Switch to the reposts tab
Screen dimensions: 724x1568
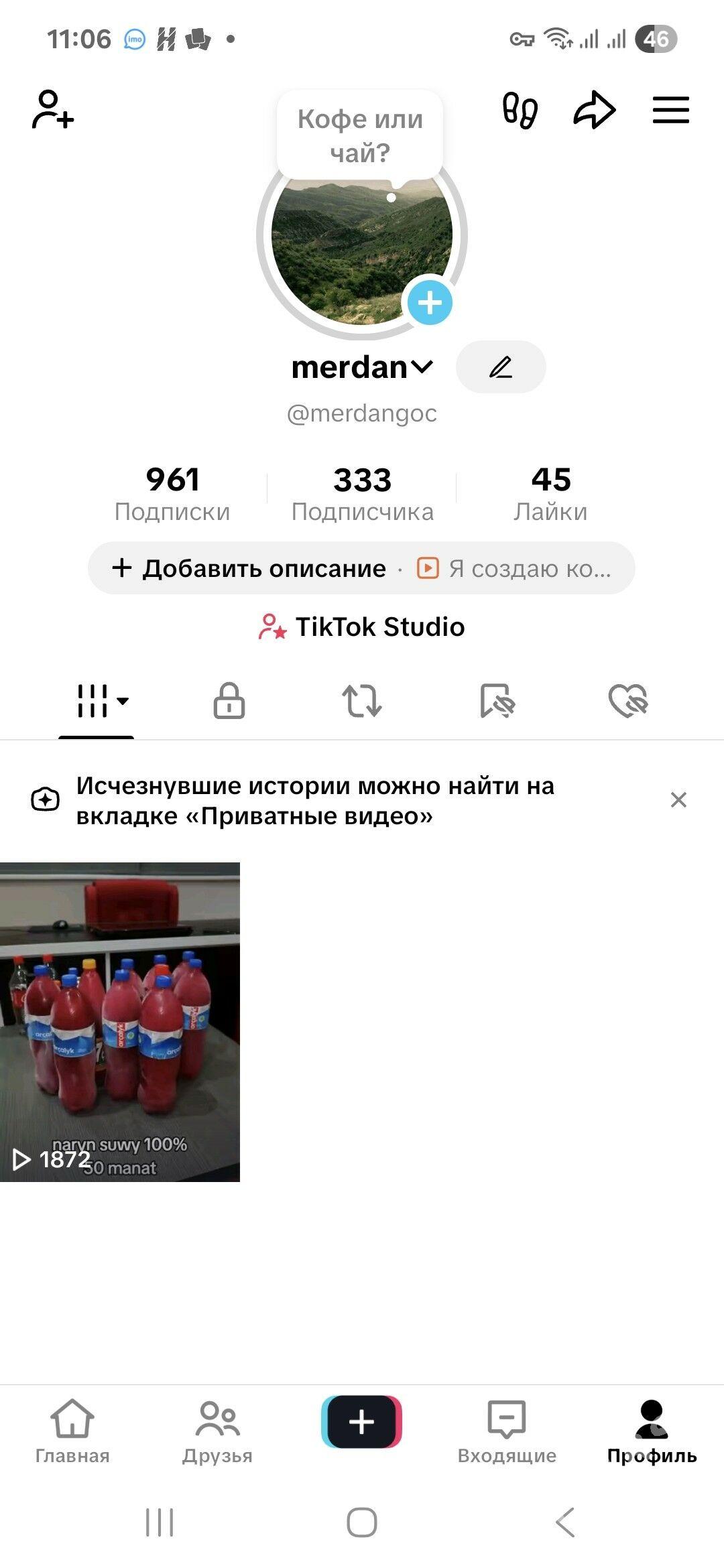(x=362, y=701)
